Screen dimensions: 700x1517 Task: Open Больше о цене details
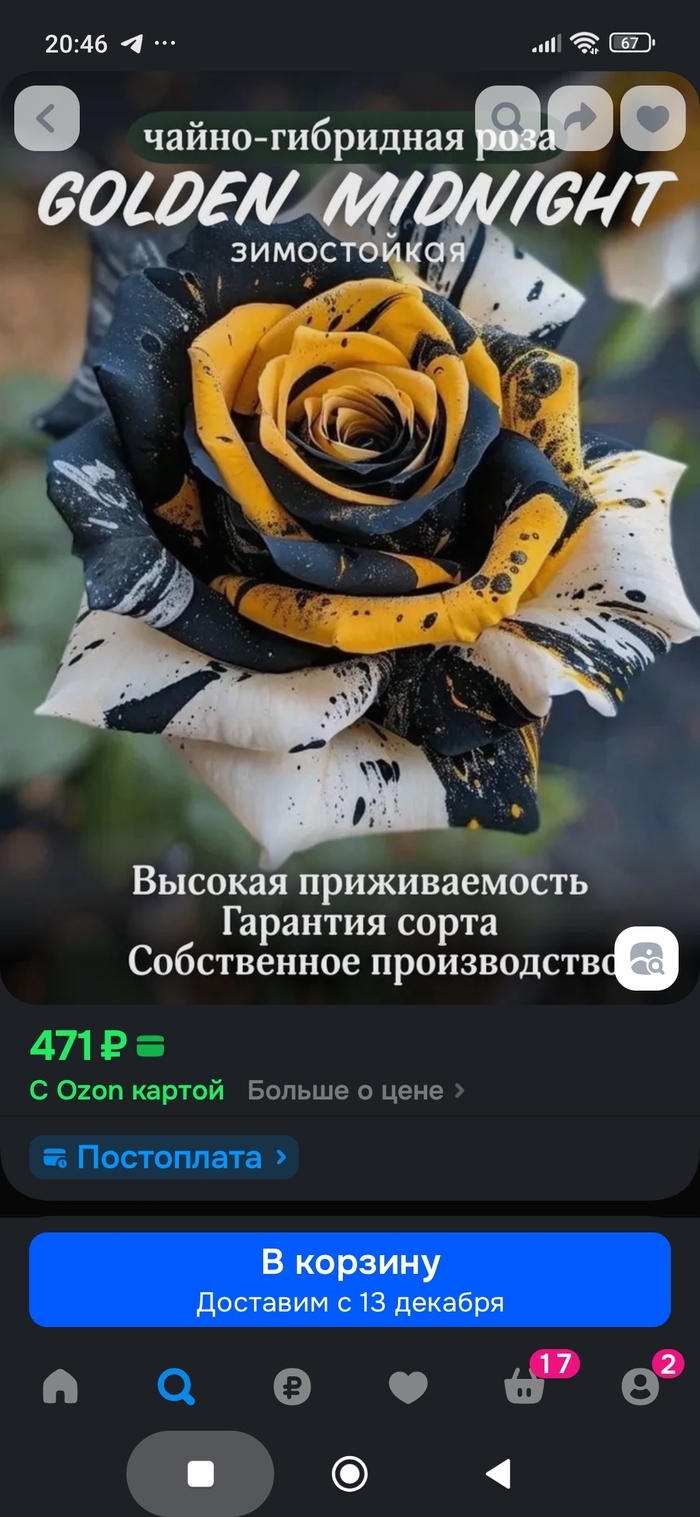(356, 1090)
